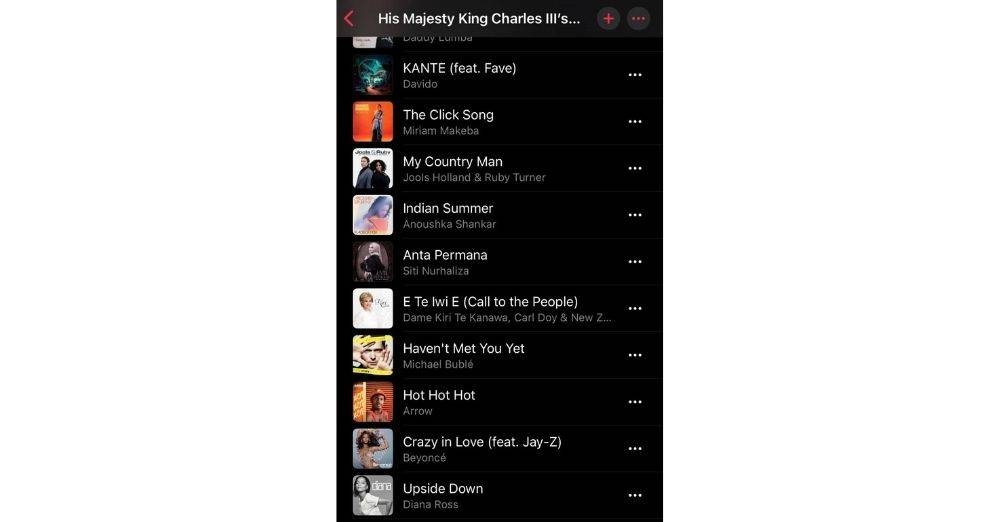The height and width of the screenshot is (522, 1000).
Task: Open more options for Indian Summer
Action: [635, 215]
